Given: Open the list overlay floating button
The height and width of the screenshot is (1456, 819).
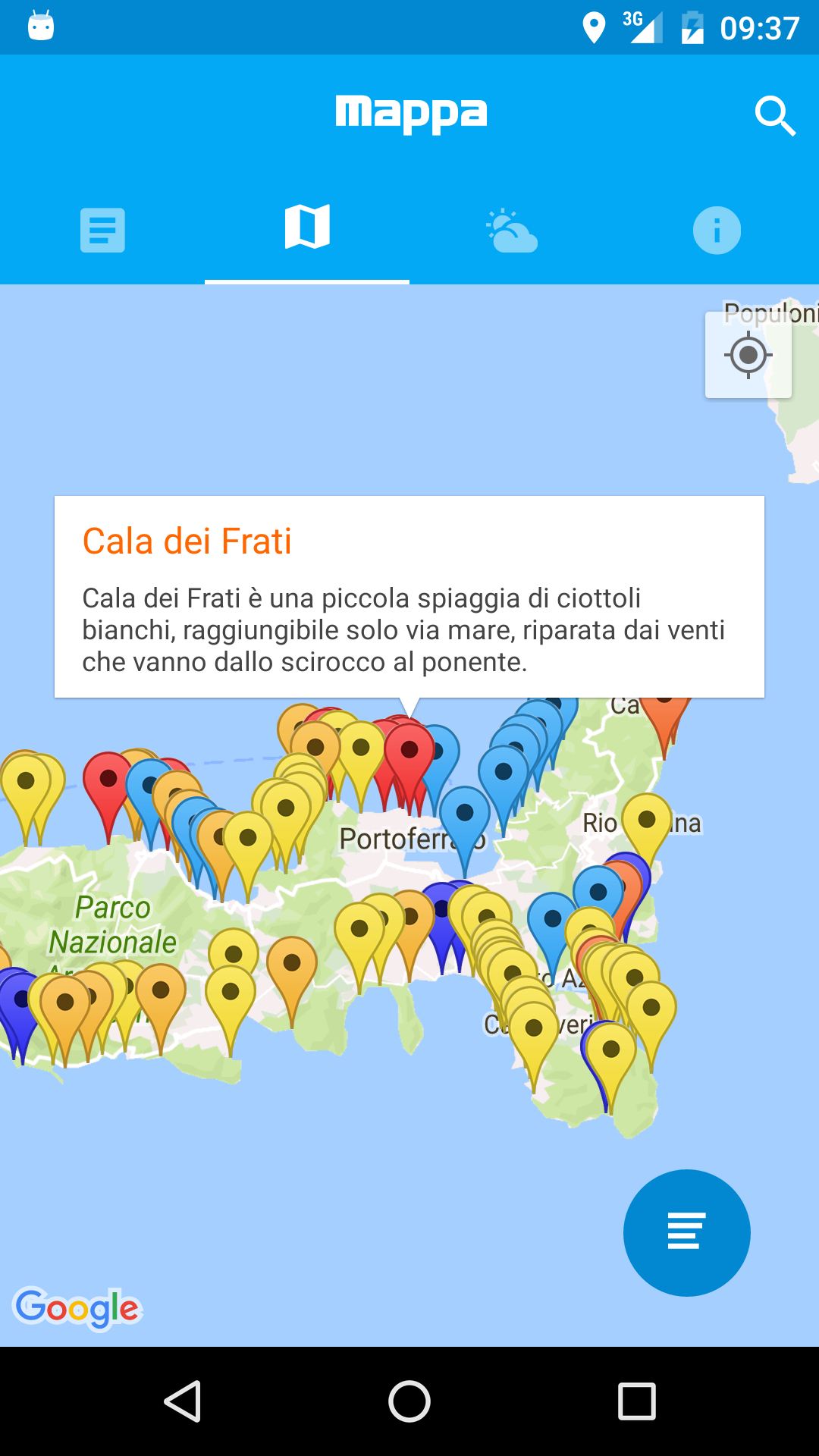Looking at the screenshot, I should tap(686, 1232).
